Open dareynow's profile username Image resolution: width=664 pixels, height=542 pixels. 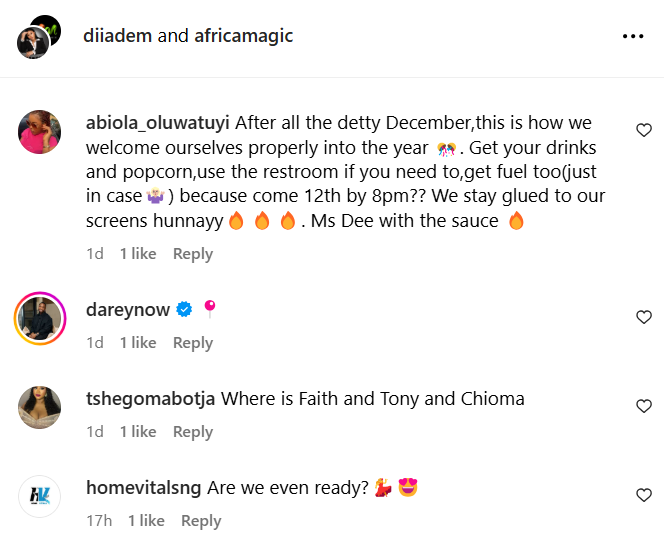[x=128, y=310]
